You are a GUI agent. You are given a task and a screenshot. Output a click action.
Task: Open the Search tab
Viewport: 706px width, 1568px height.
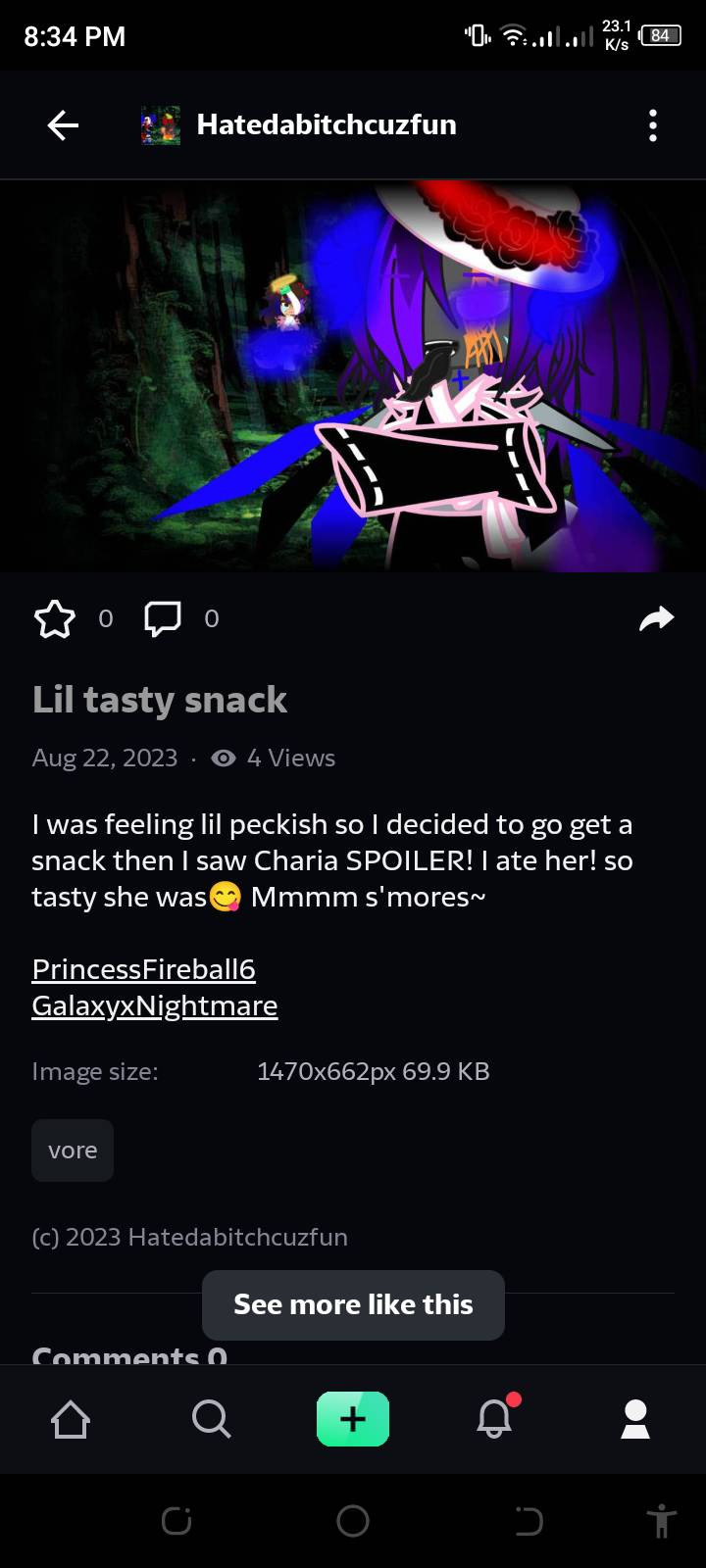click(x=211, y=1419)
